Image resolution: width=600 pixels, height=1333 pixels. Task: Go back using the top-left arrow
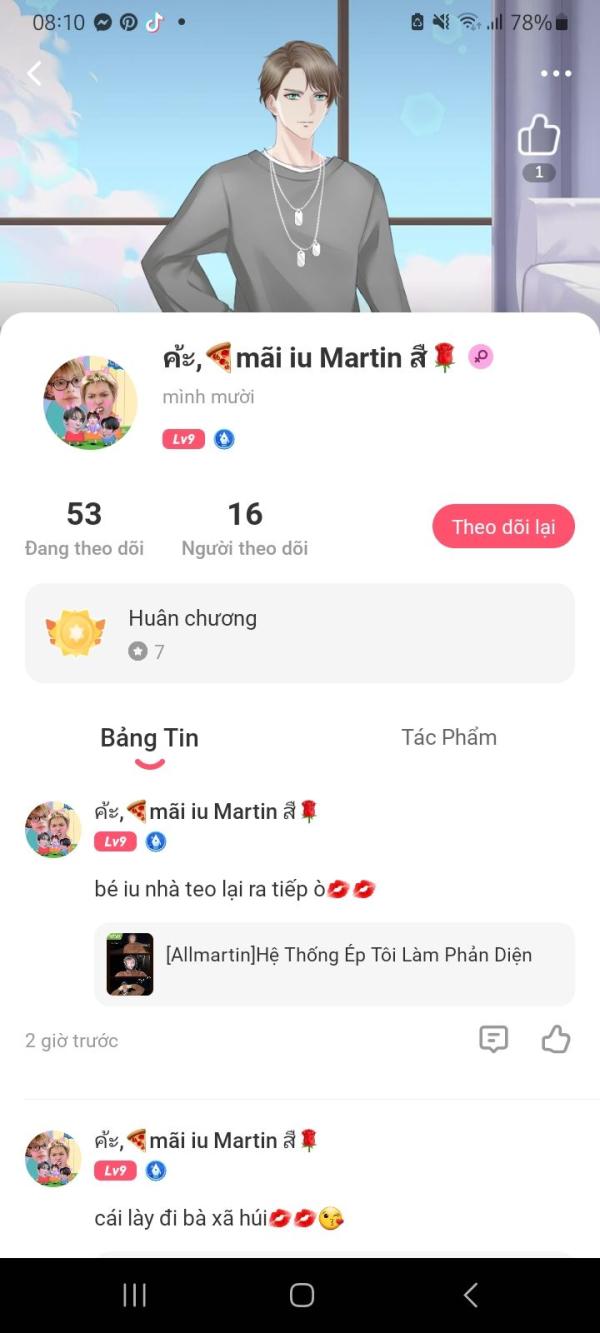[34, 73]
